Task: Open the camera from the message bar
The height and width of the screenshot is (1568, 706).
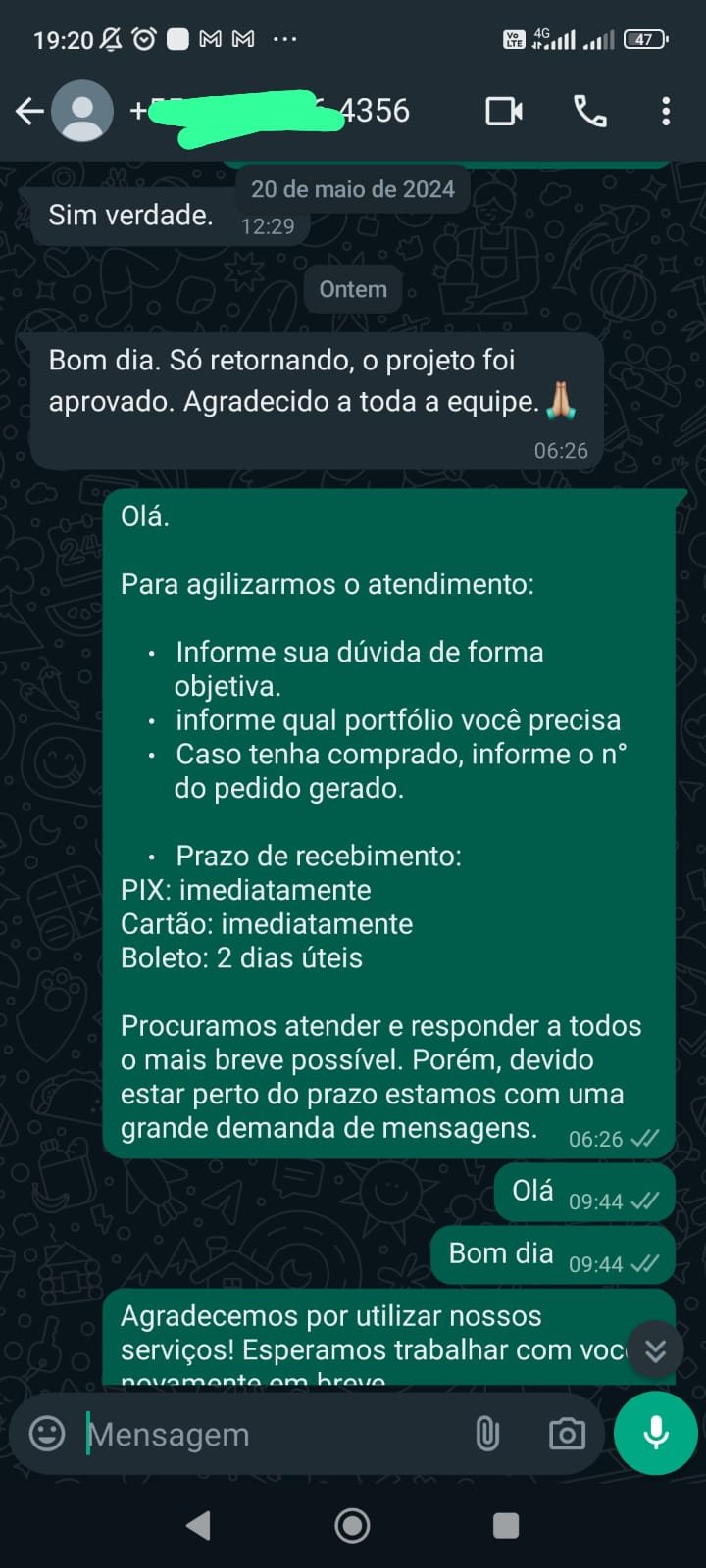Action: pyautogui.click(x=567, y=1435)
